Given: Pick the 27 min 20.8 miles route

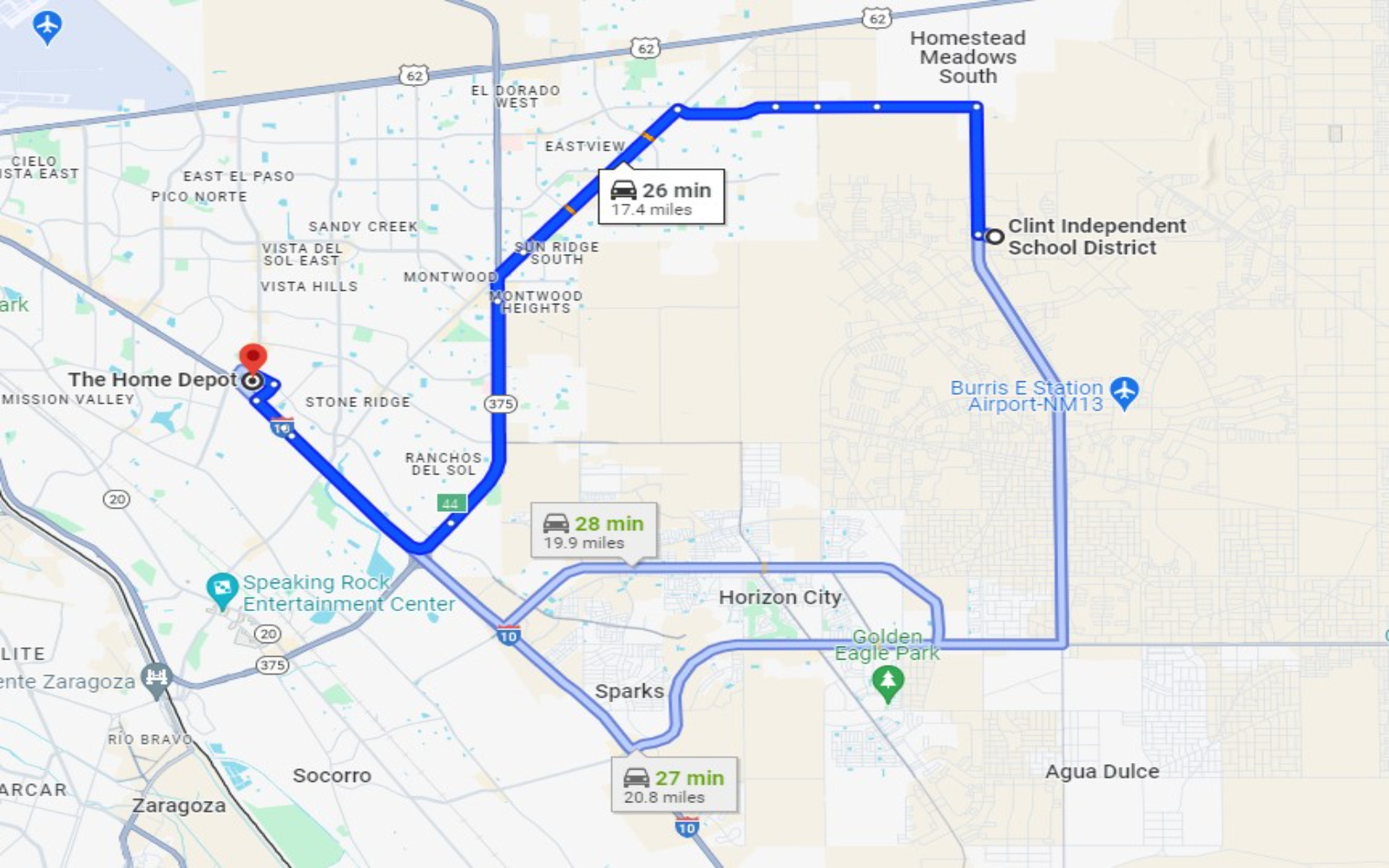Looking at the screenshot, I should click(x=674, y=786).
